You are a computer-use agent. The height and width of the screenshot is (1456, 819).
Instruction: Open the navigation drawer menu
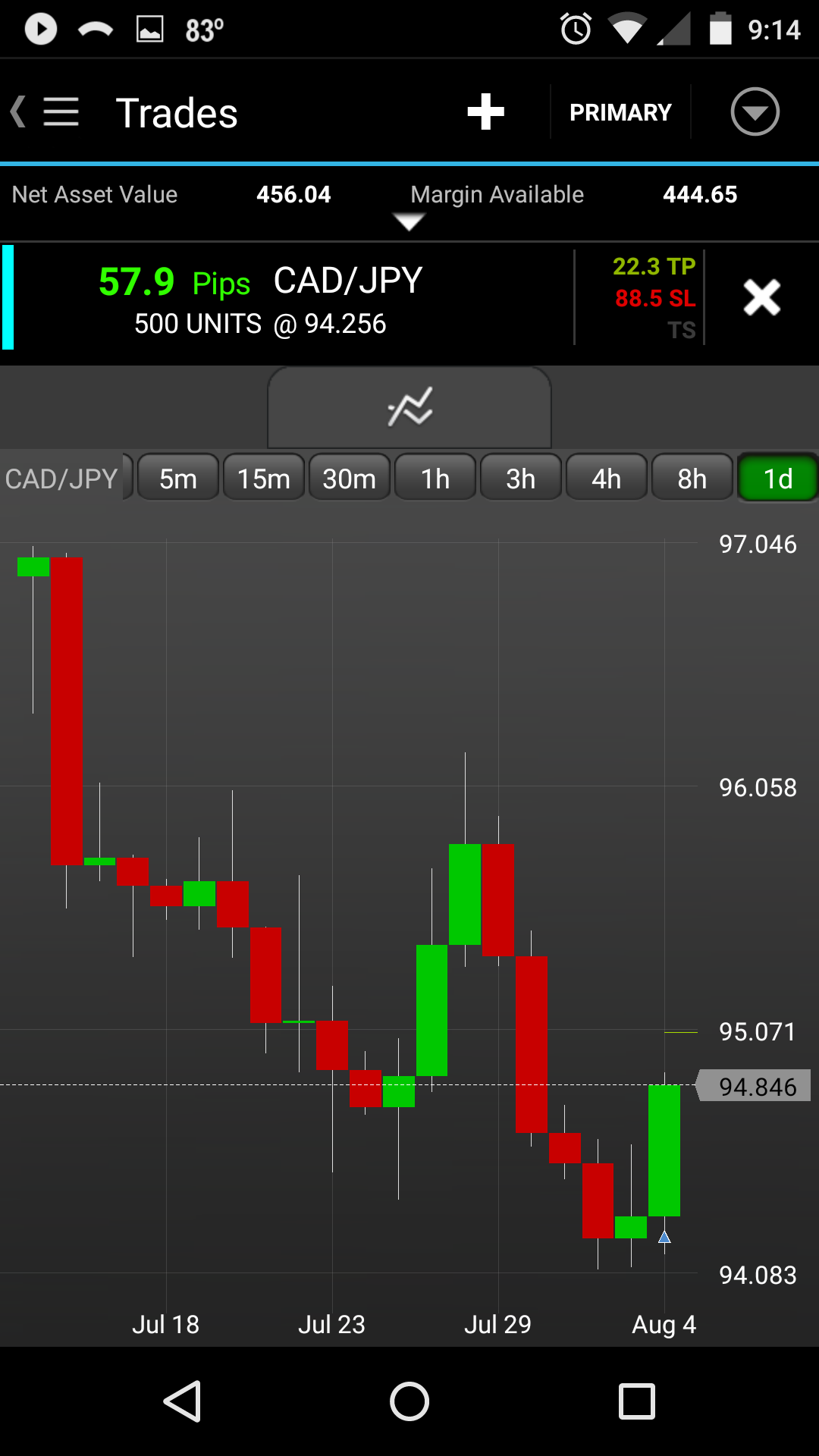click(61, 112)
